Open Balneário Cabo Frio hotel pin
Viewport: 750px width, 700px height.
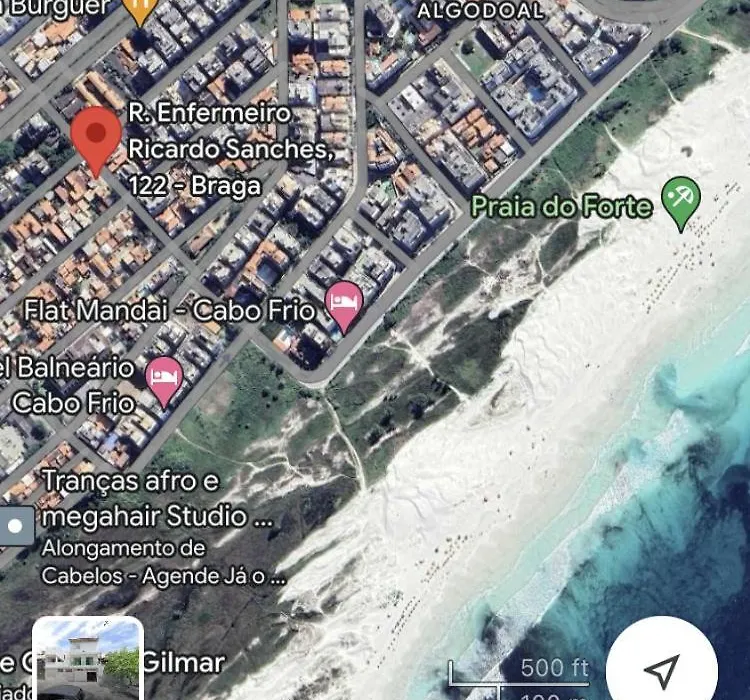164,378
